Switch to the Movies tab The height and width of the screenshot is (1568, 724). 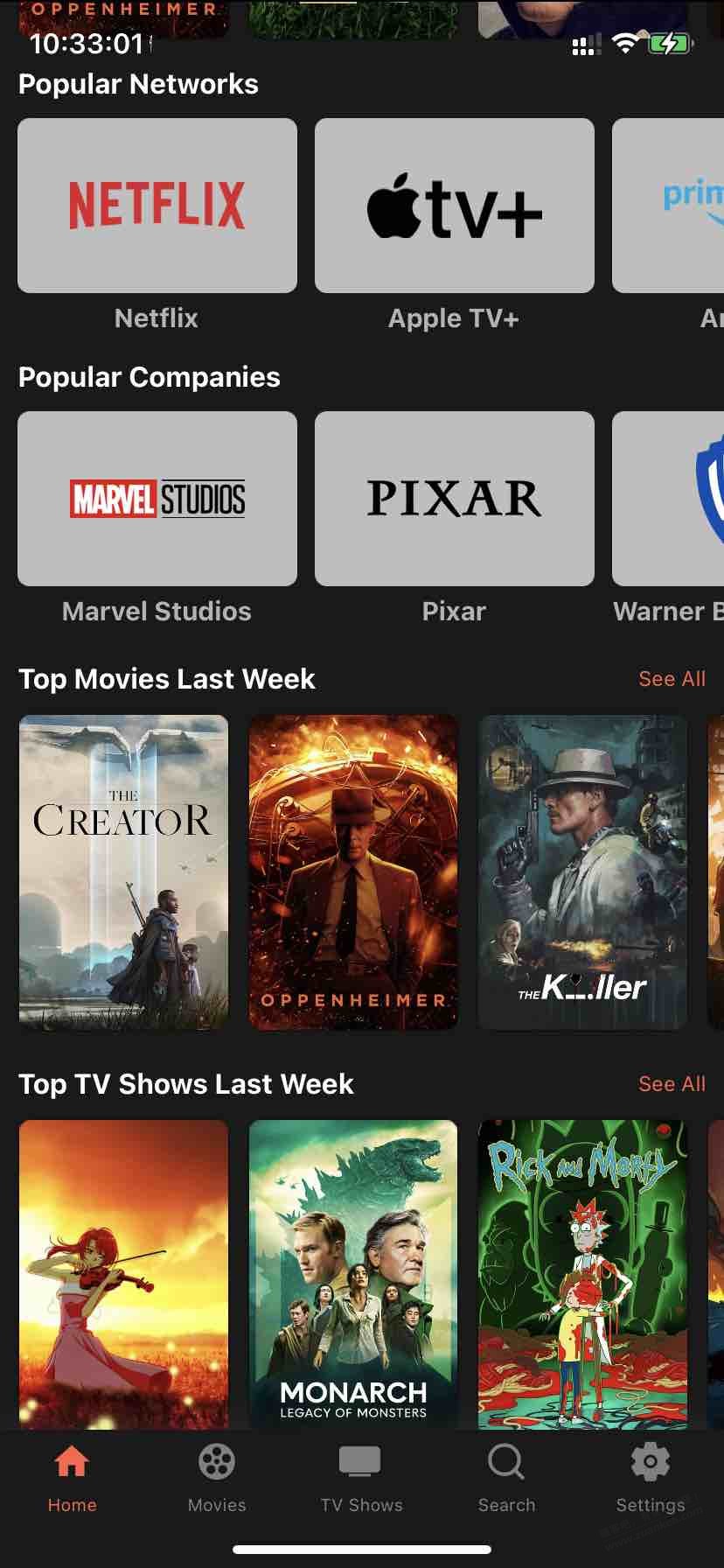[217, 1478]
